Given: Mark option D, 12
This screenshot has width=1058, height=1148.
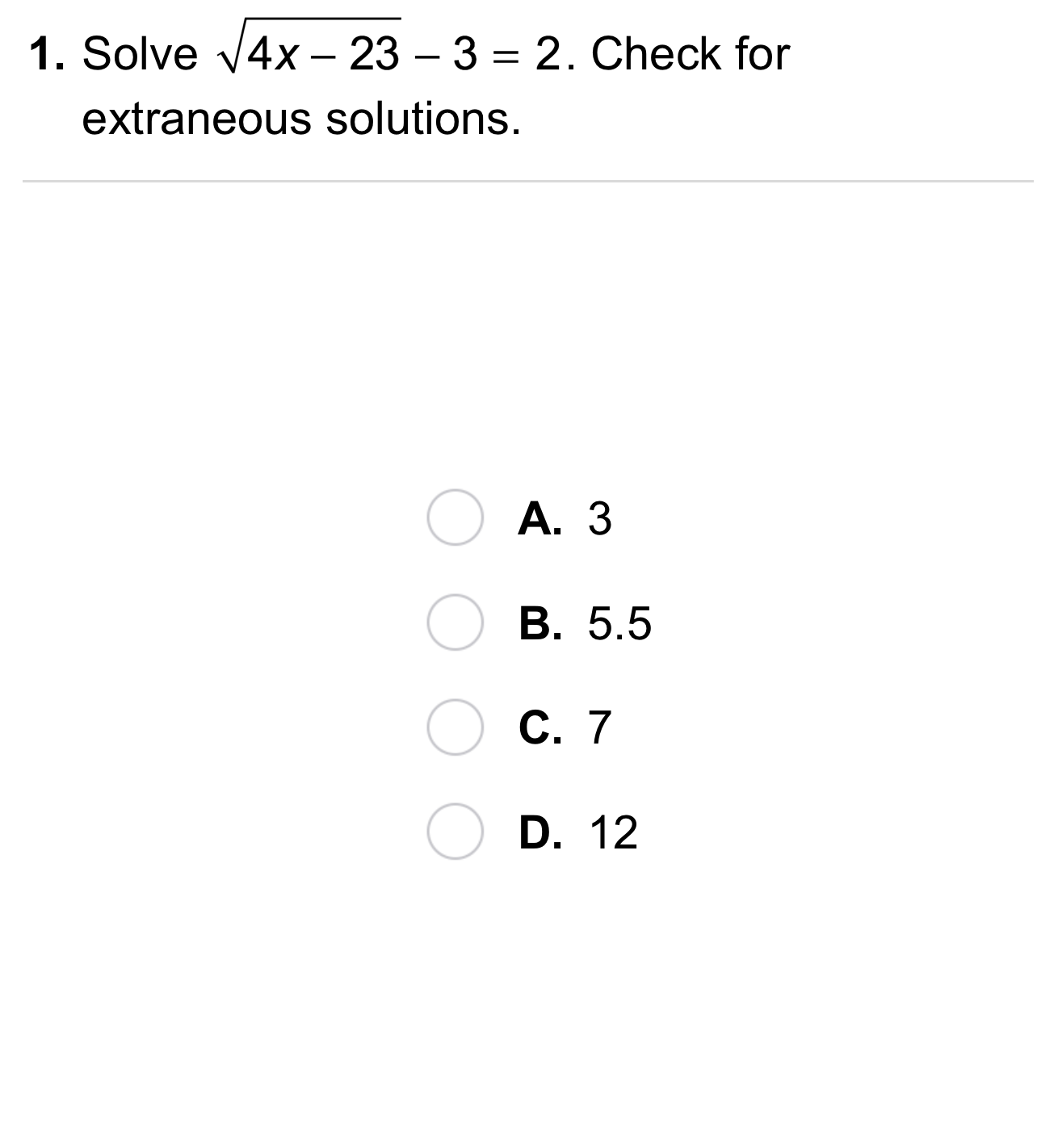Looking at the screenshot, I should tap(455, 832).
